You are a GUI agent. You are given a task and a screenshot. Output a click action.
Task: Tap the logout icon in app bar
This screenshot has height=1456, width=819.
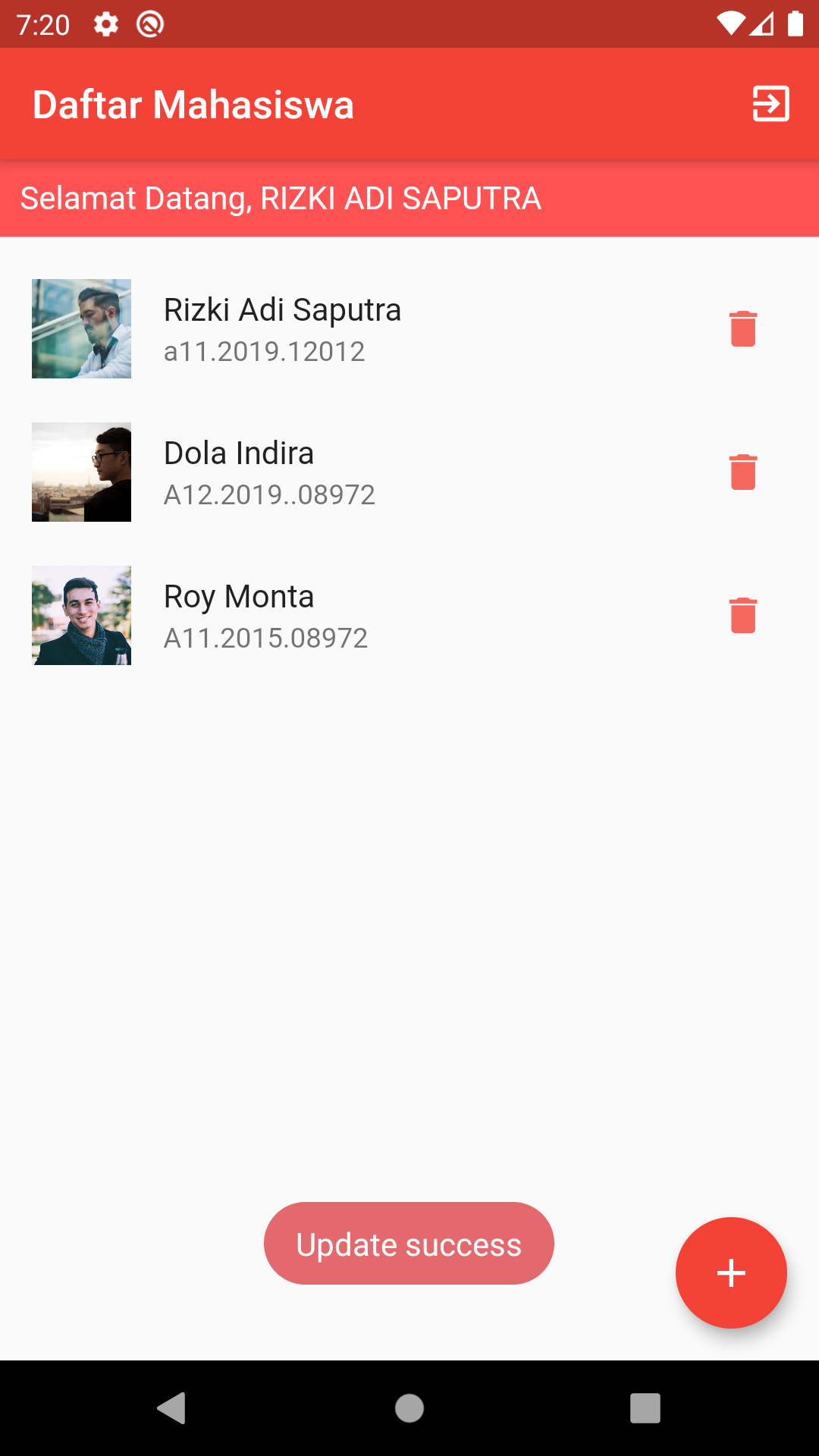click(x=770, y=104)
